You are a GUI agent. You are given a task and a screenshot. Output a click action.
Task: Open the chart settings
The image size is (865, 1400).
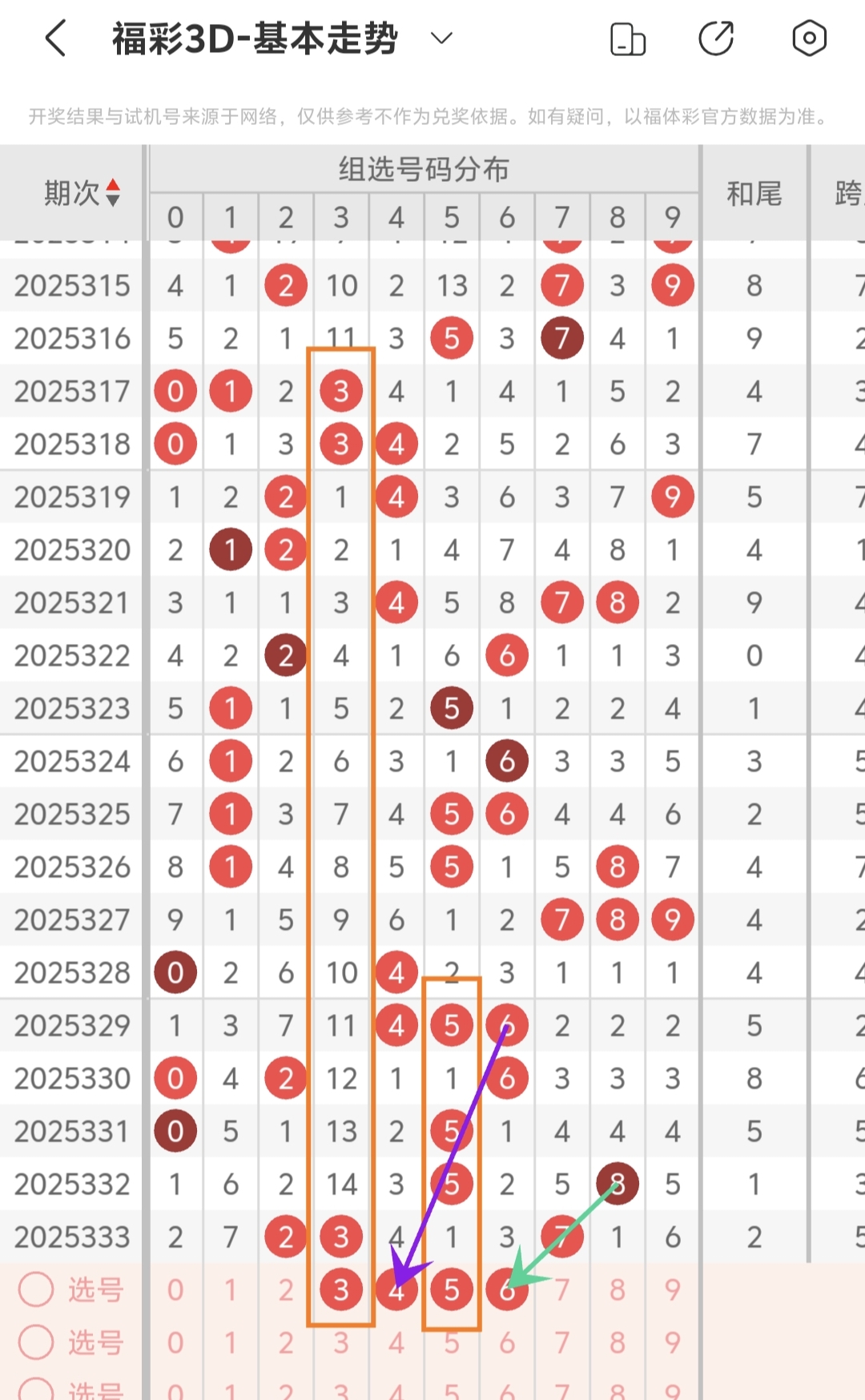809,38
